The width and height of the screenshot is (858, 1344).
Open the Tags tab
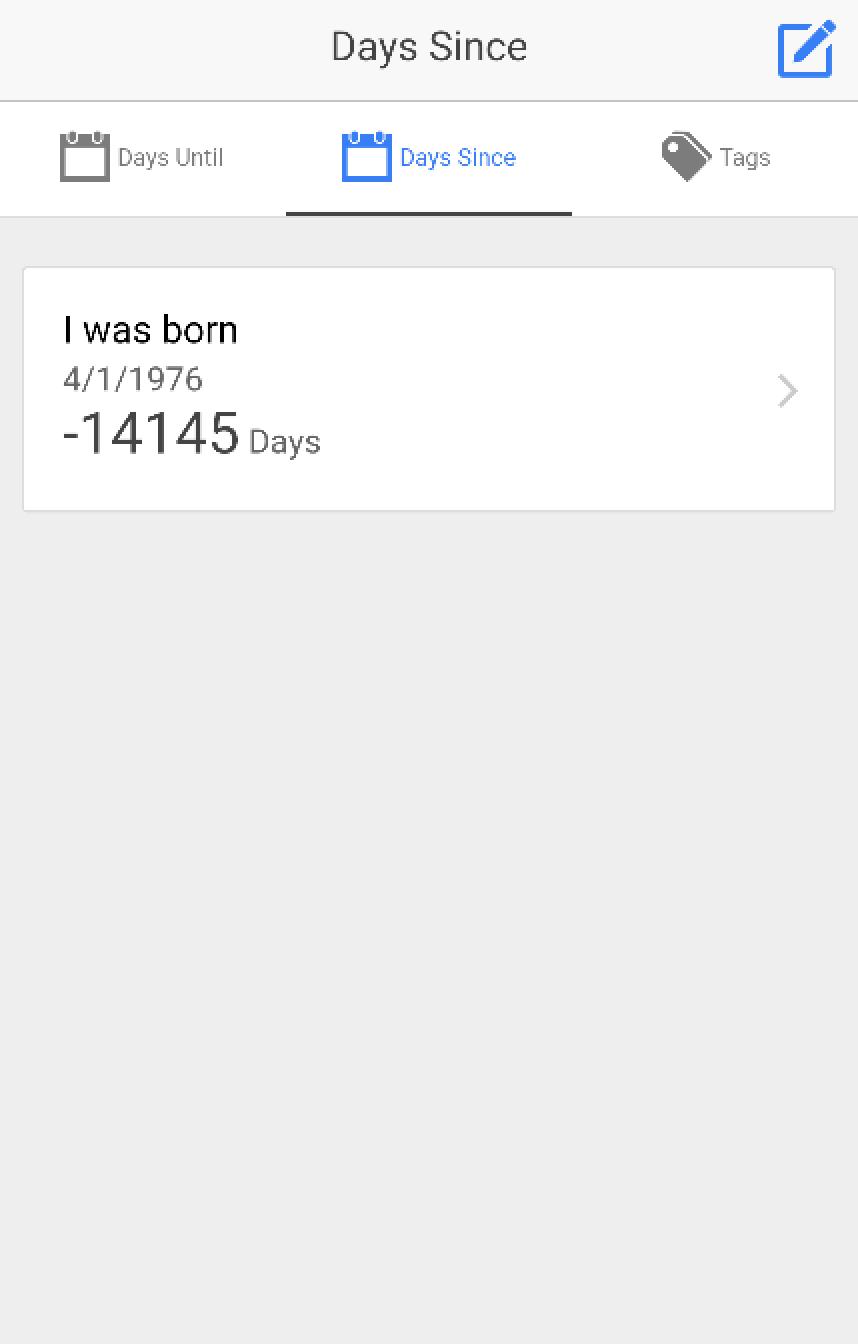[715, 157]
